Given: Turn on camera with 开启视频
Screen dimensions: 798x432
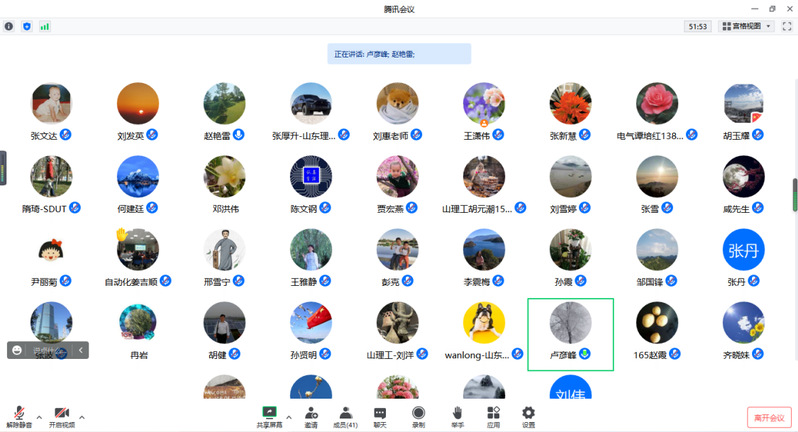Looking at the screenshot, I should pyautogui.click(x=61, y=415).
